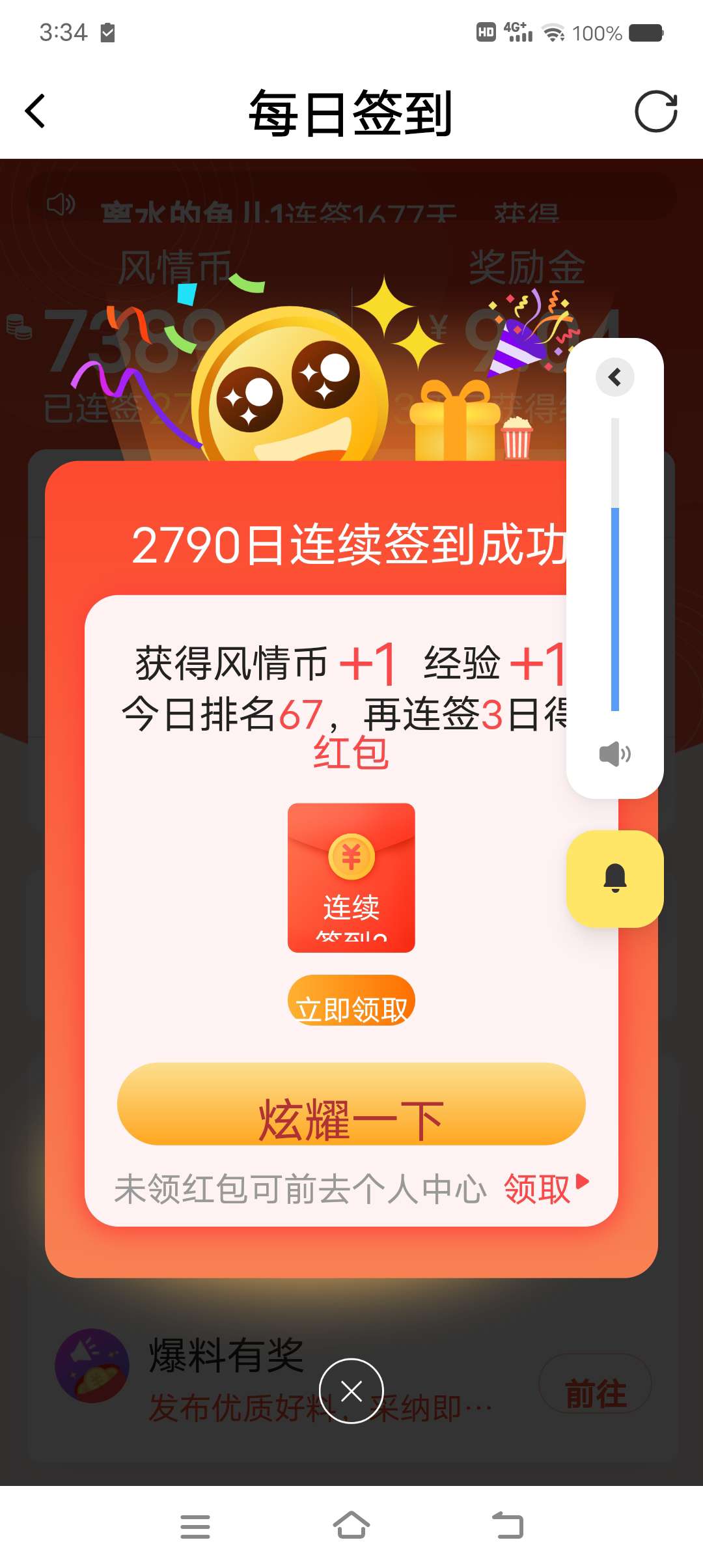Go to the phone home screen
The image size is (703, 1568).
[351, 1525]
